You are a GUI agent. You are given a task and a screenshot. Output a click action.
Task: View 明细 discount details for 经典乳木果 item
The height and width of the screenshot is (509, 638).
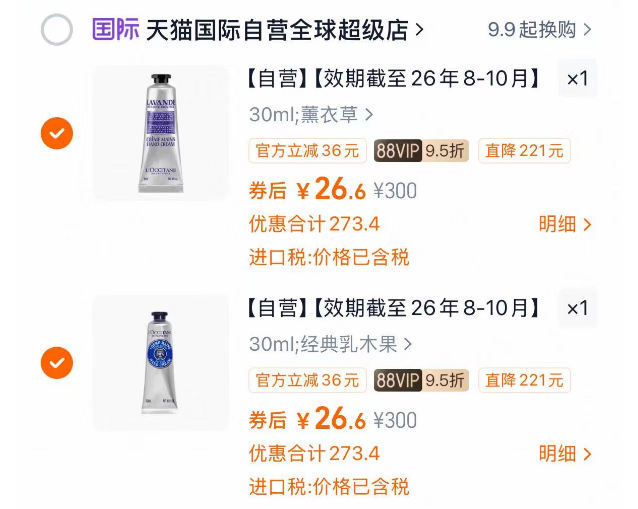(565, 454)
